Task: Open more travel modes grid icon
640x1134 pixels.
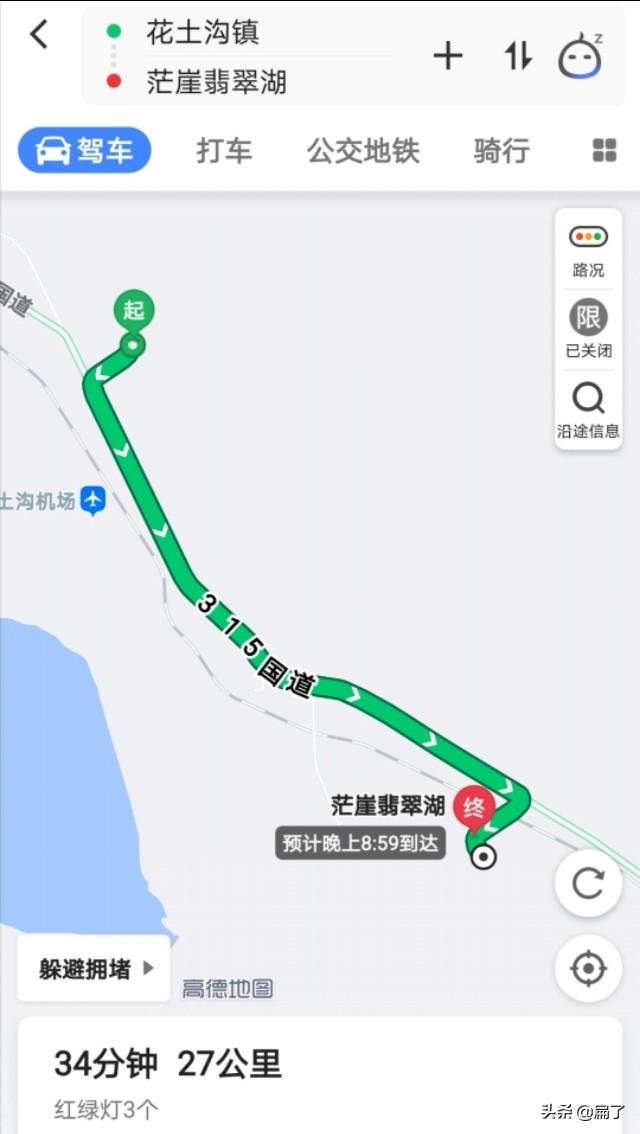Action: [604, 151]
